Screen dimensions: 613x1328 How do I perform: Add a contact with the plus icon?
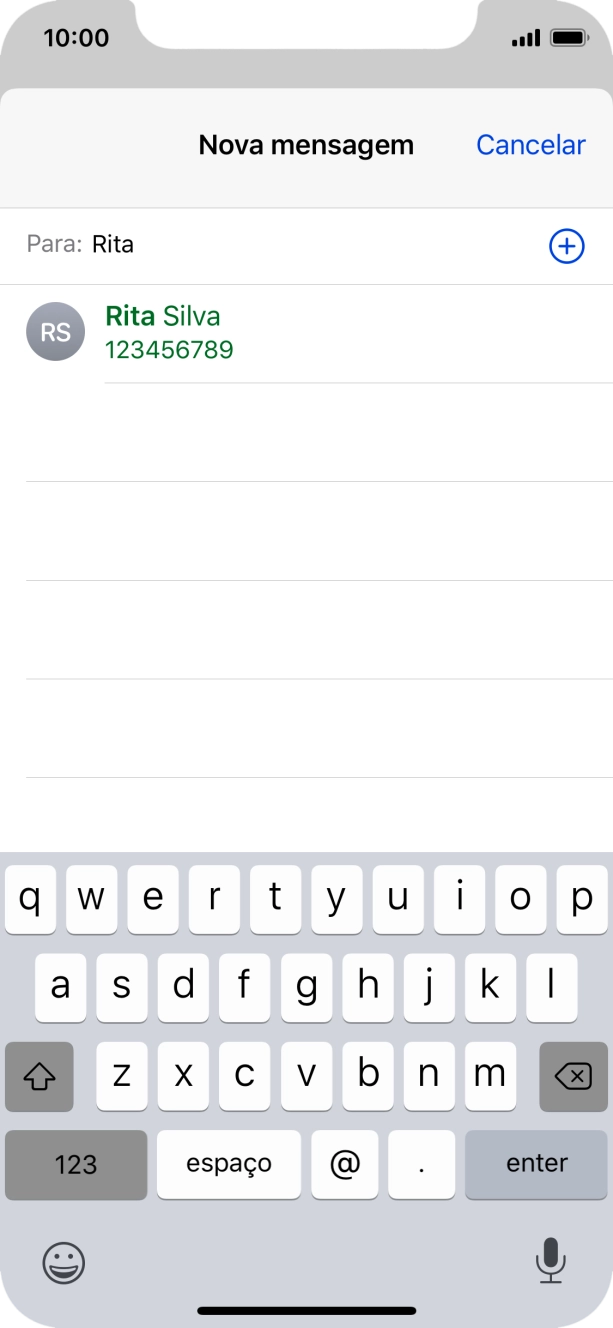tap(566, 246)
